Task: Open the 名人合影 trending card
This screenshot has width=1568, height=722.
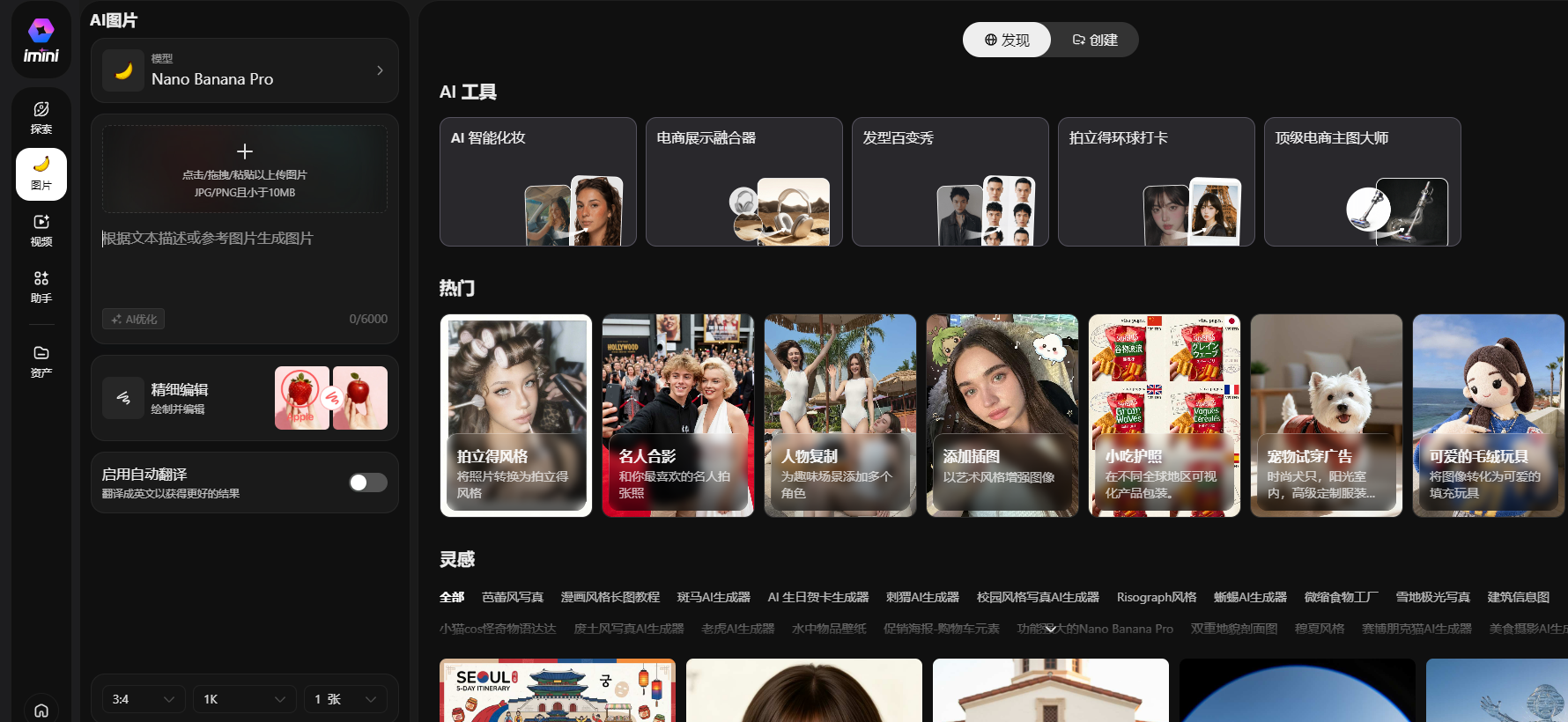Action: [x=677, y=416]
